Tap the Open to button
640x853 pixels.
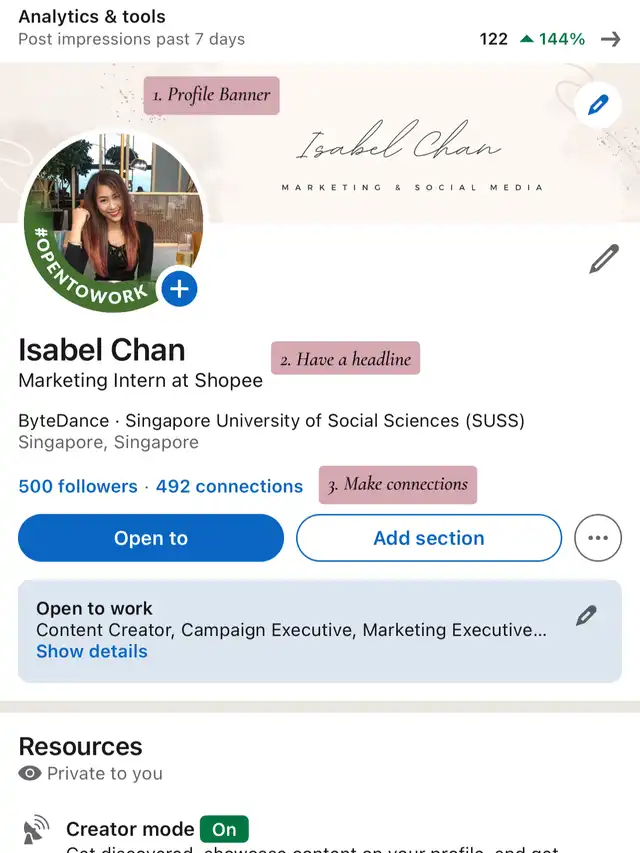pyautogui.click(x=151, y=538)
